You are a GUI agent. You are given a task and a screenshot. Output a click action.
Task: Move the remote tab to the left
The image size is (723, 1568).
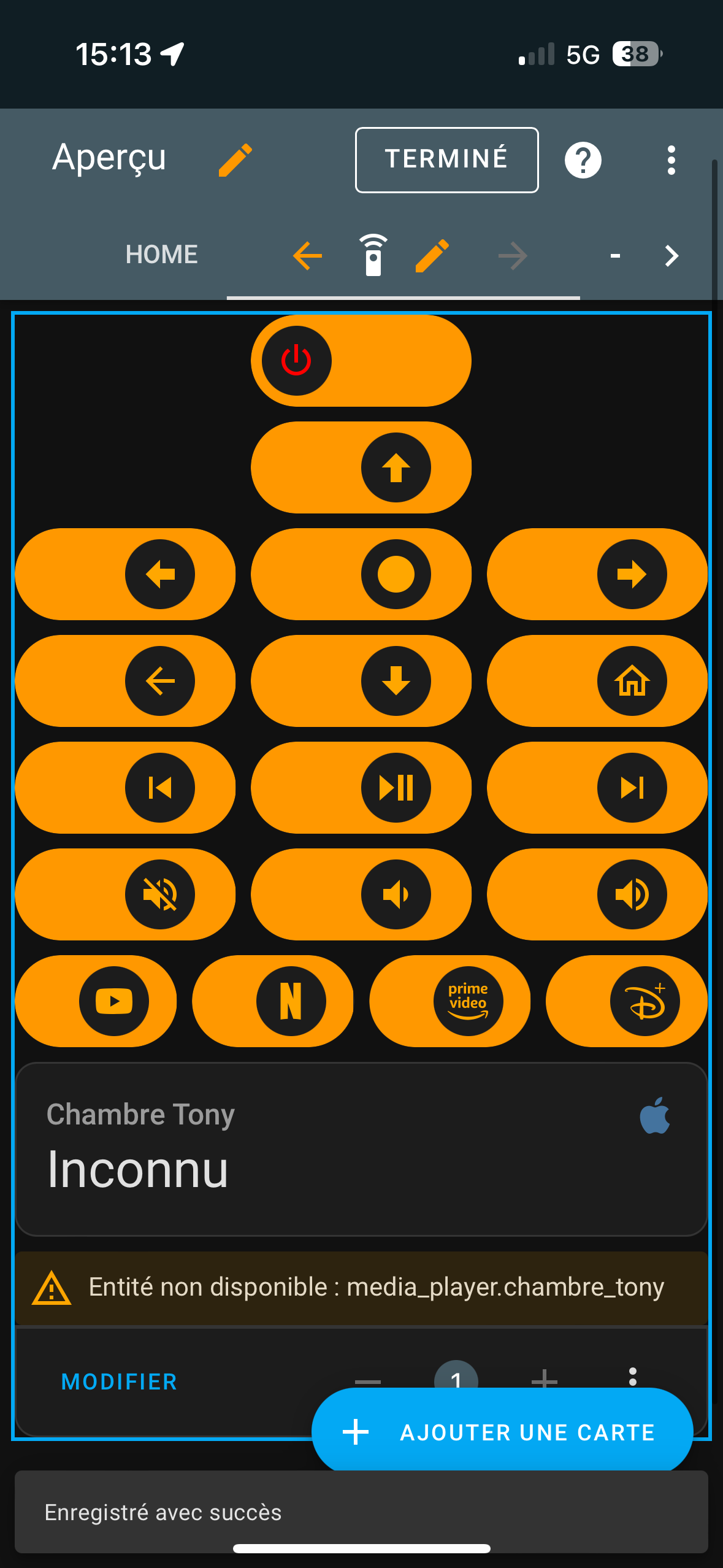point(308,256)
